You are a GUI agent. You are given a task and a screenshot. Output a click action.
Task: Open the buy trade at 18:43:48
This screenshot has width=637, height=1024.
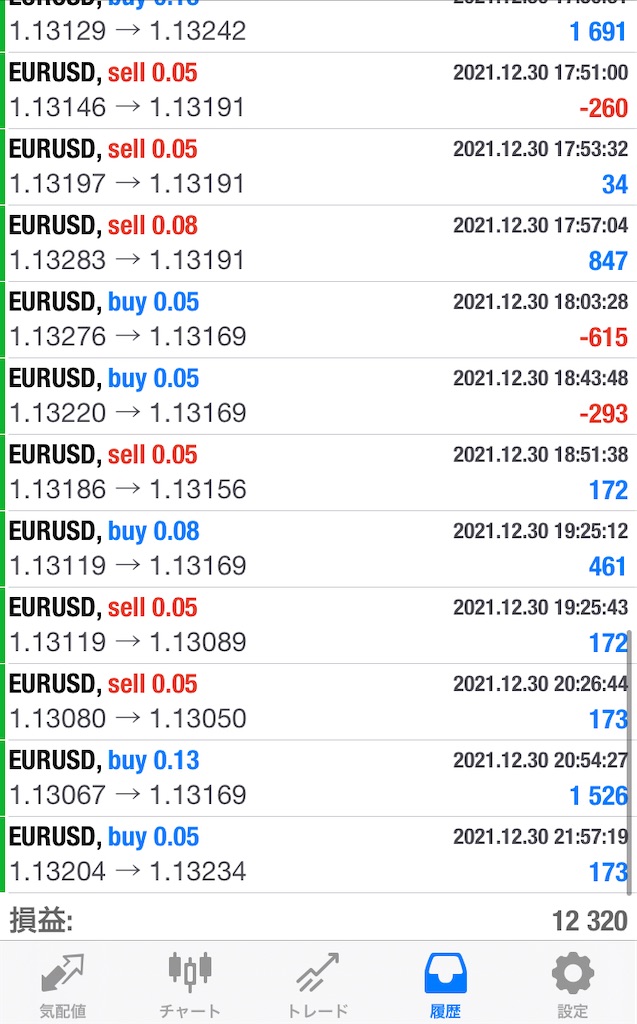pos(318,396)
